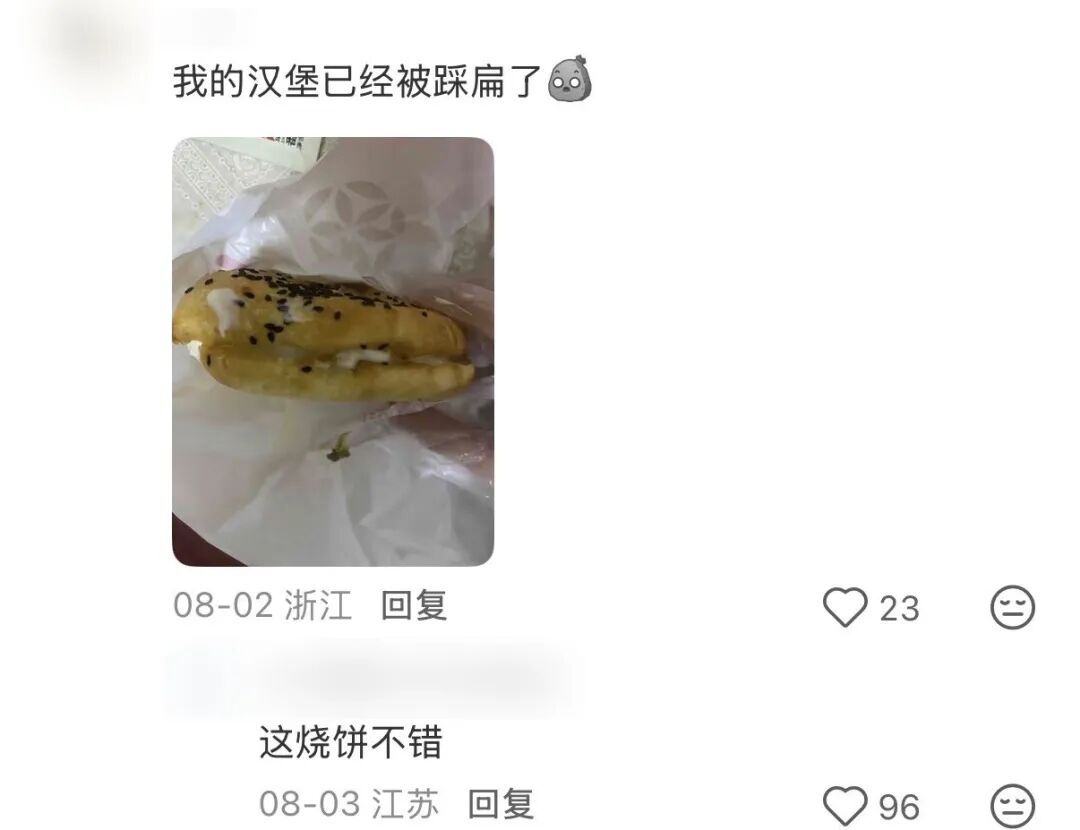Like the 这烧饼不错 reply with 96 likes

point(845,805)
